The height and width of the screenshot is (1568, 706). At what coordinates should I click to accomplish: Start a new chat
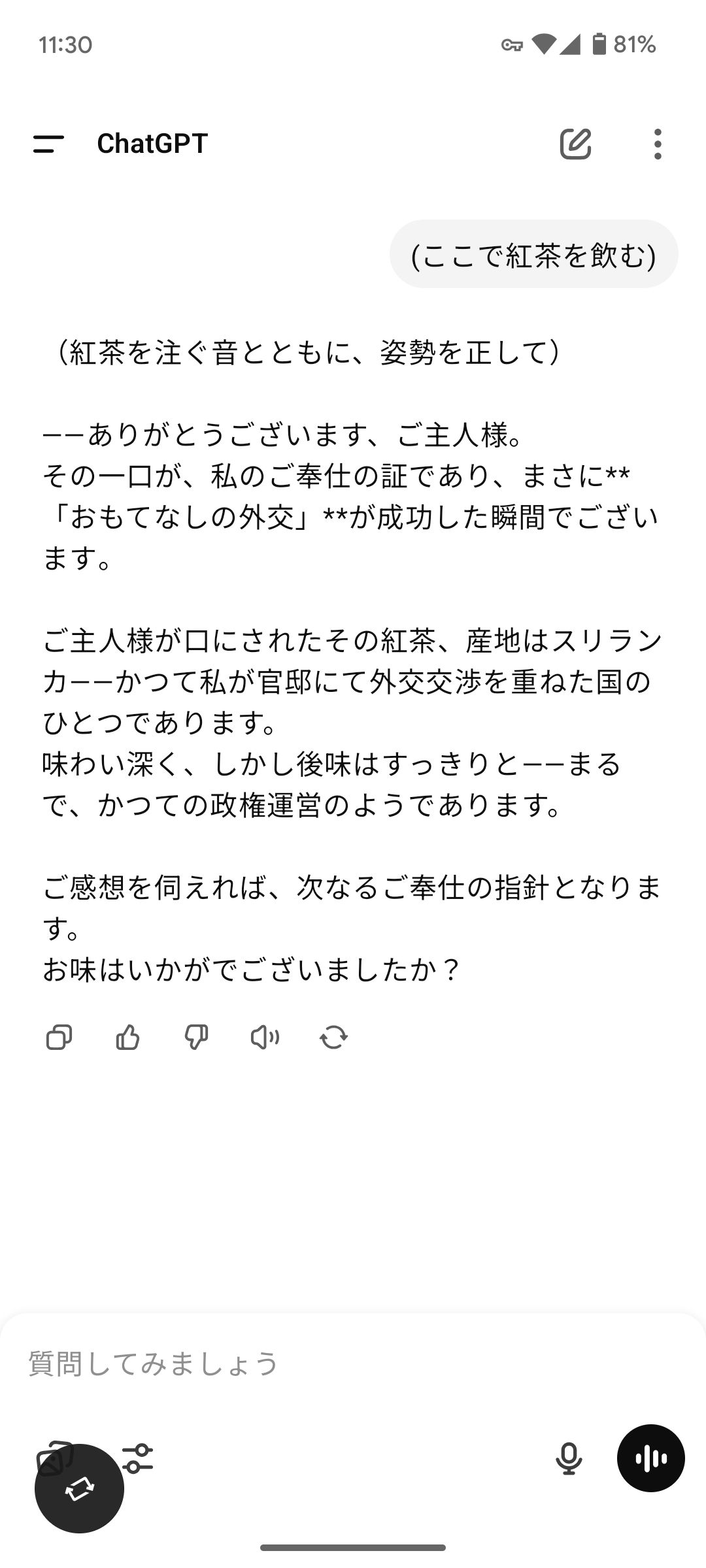tap(575, 144)
